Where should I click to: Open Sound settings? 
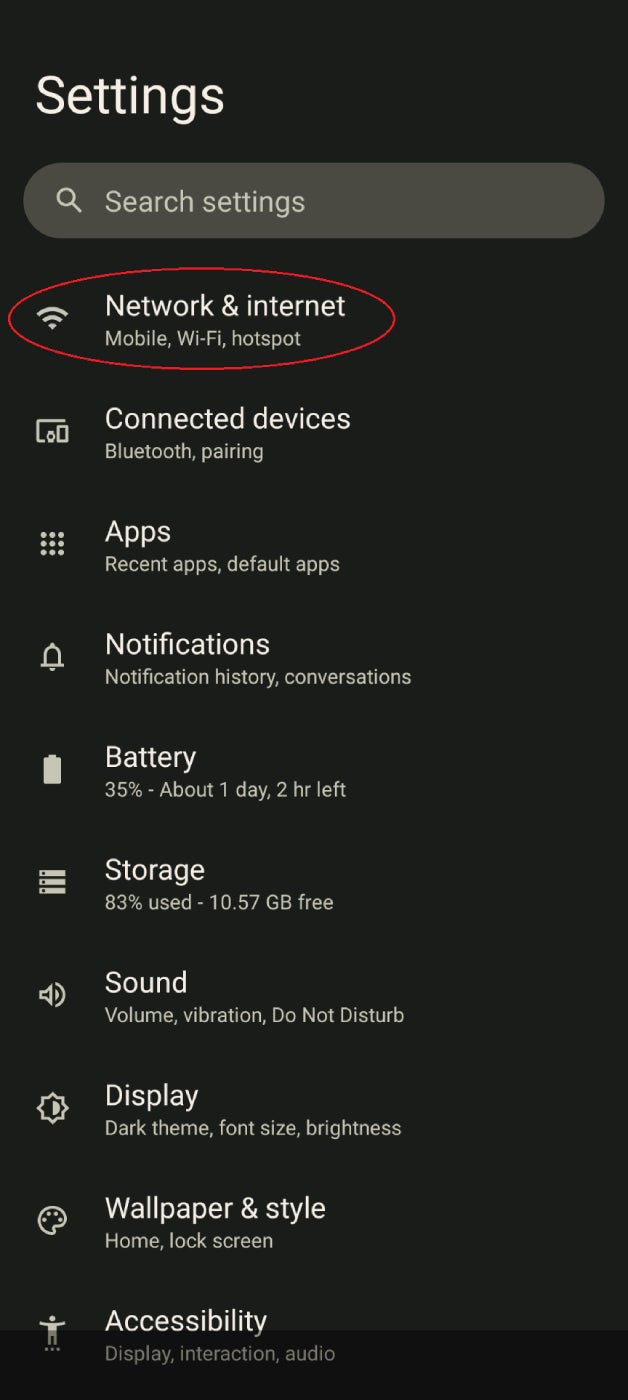(254, 997)
